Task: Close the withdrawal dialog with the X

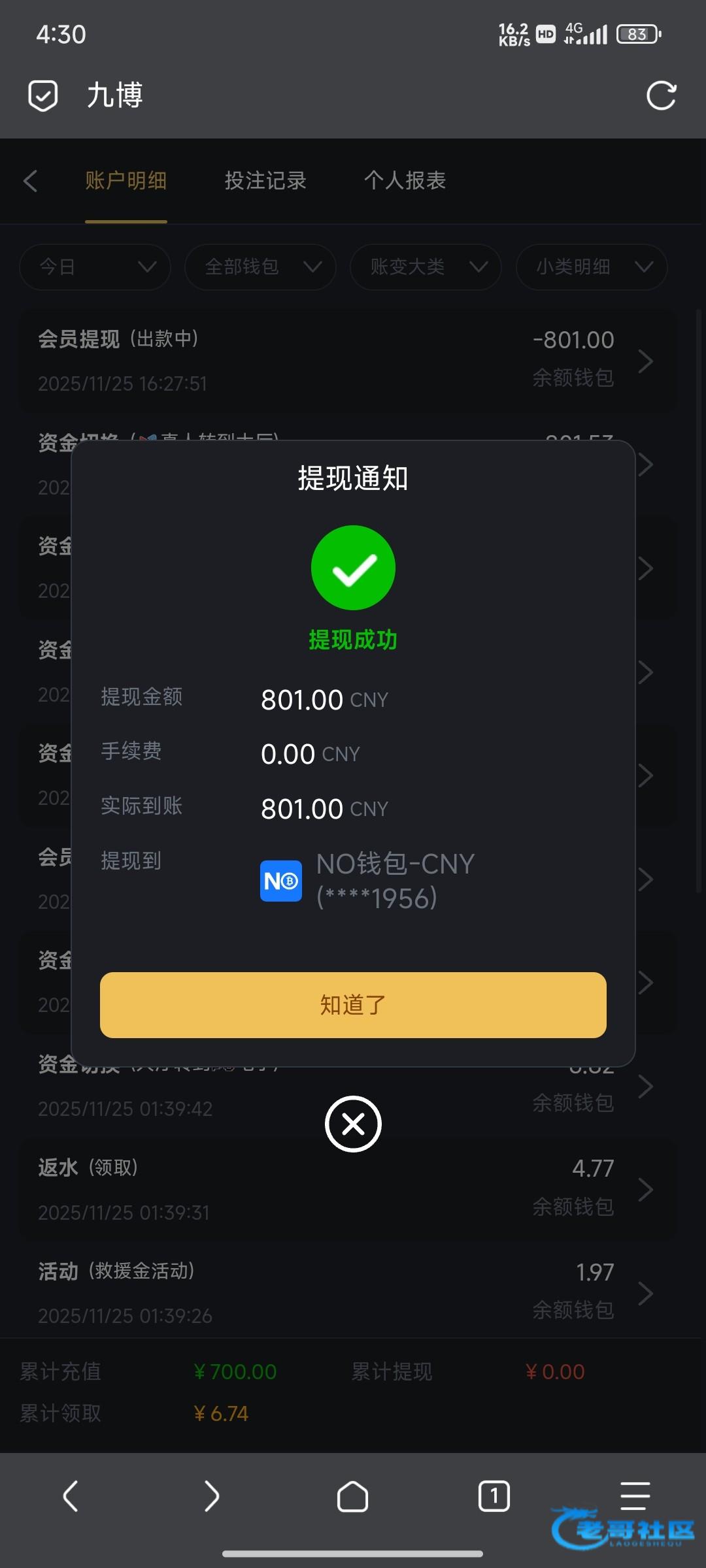Action: point(353,1124)
